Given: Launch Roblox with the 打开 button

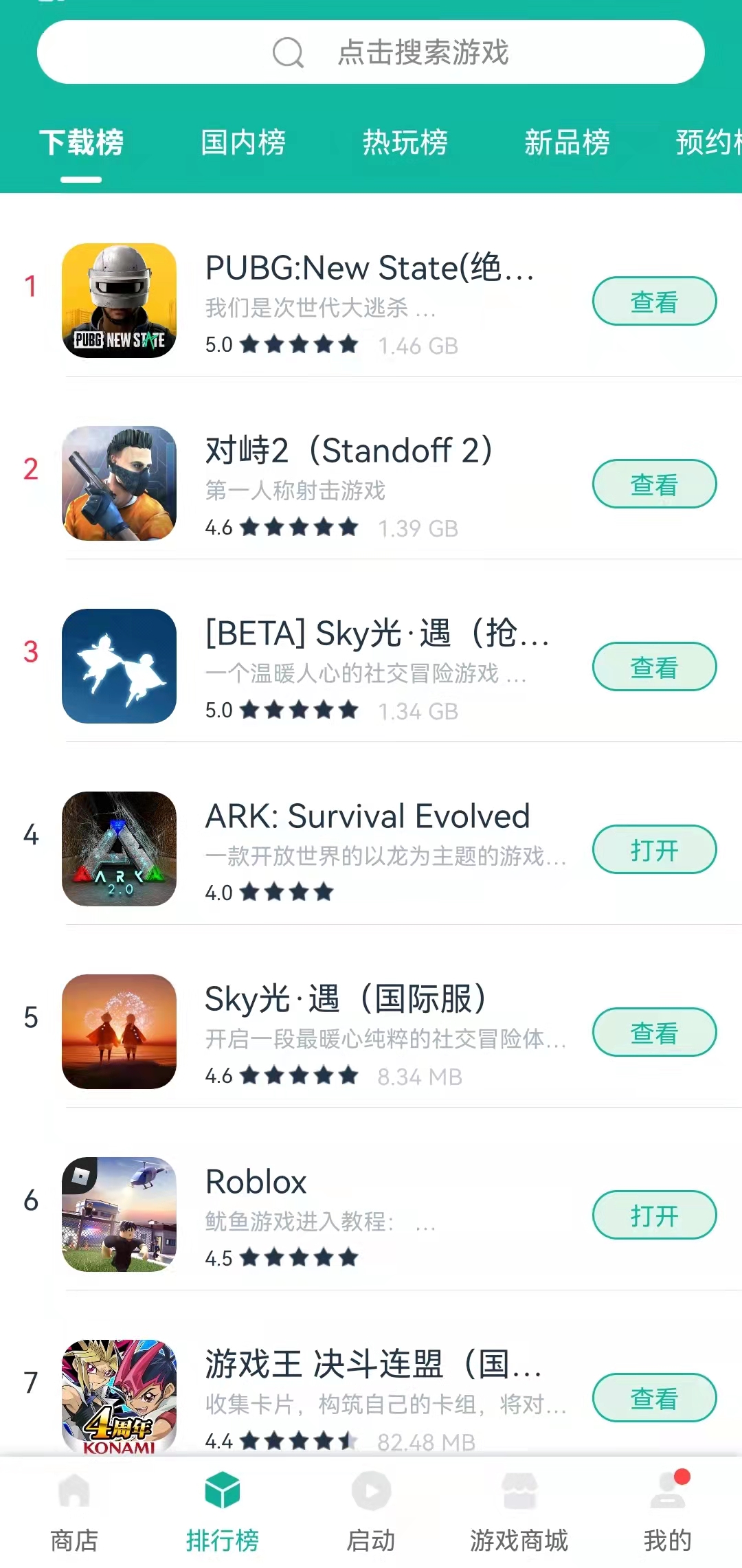Looking at the screenshot, I should click(x=654, y=1215).
